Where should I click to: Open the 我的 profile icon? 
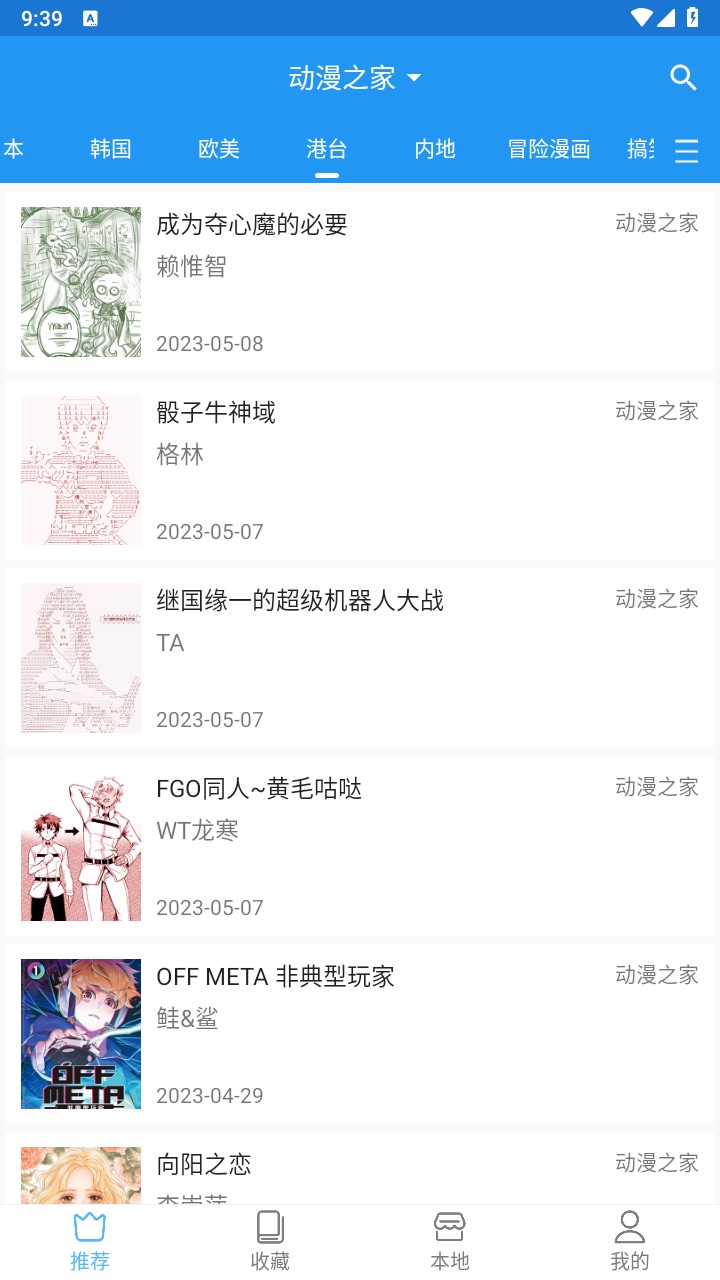(x=630, y=1225)
